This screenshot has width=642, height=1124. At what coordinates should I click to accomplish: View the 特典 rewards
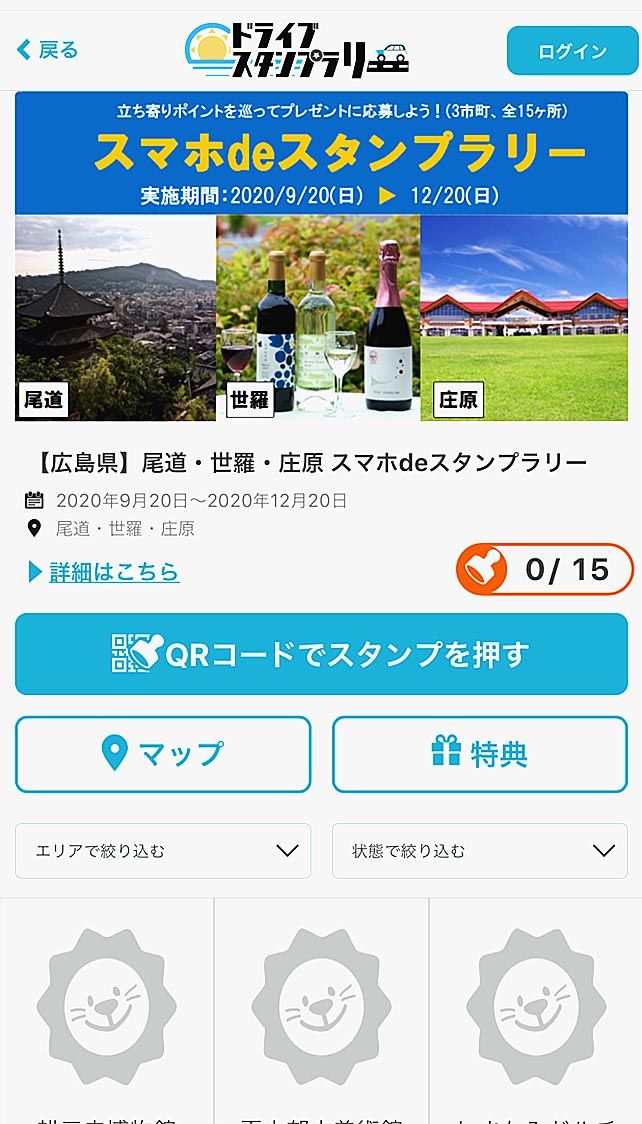[479, 754]
